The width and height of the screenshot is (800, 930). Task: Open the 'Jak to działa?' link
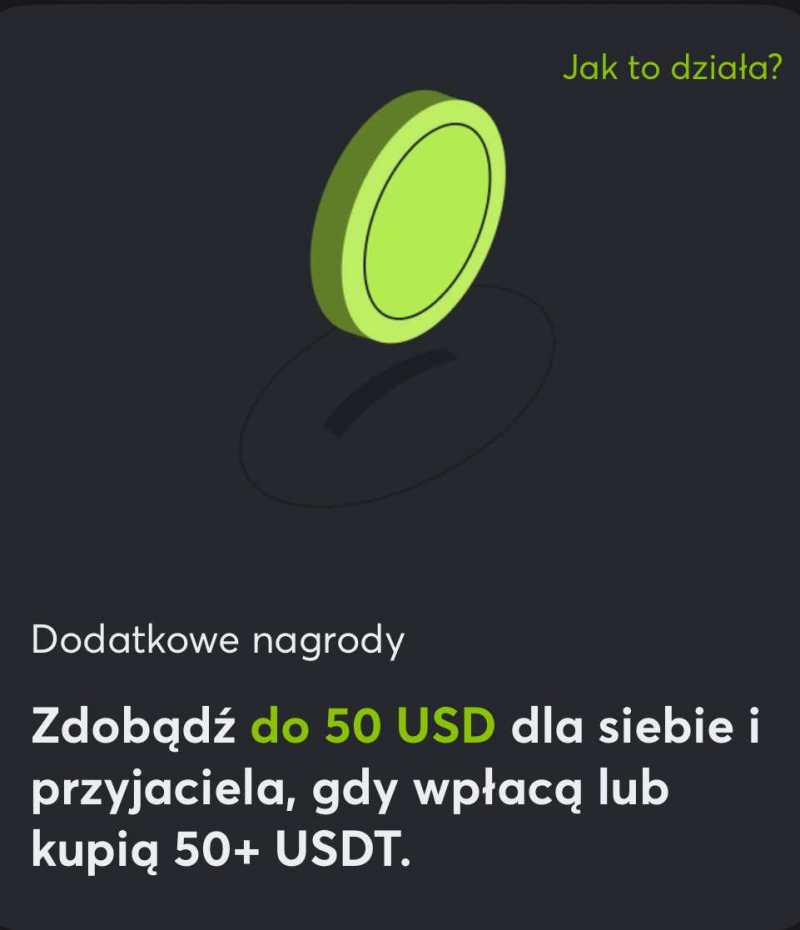point(671,68)
